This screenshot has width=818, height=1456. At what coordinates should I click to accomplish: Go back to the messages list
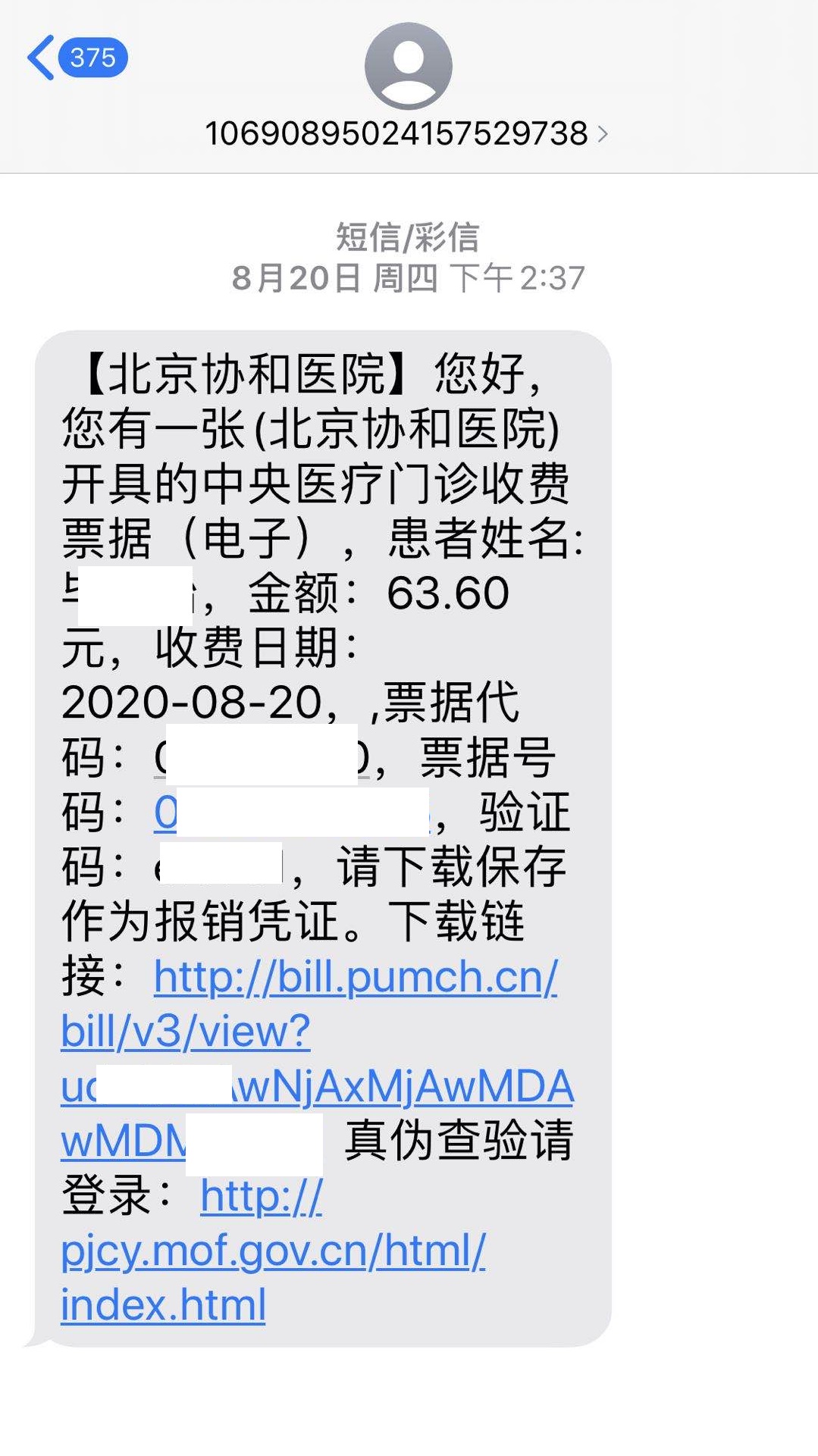click(77, 58)
